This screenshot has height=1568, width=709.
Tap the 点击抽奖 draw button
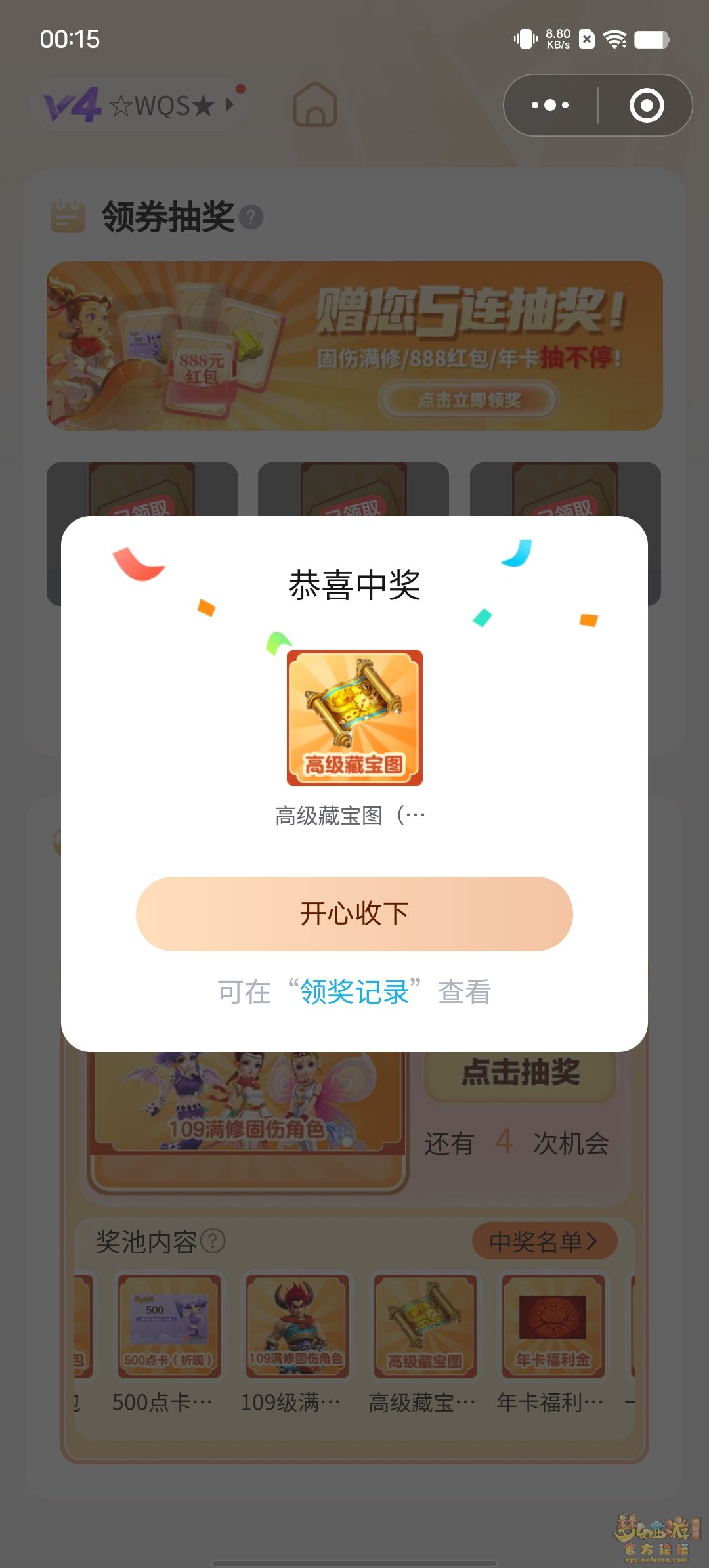[520, 1072]
